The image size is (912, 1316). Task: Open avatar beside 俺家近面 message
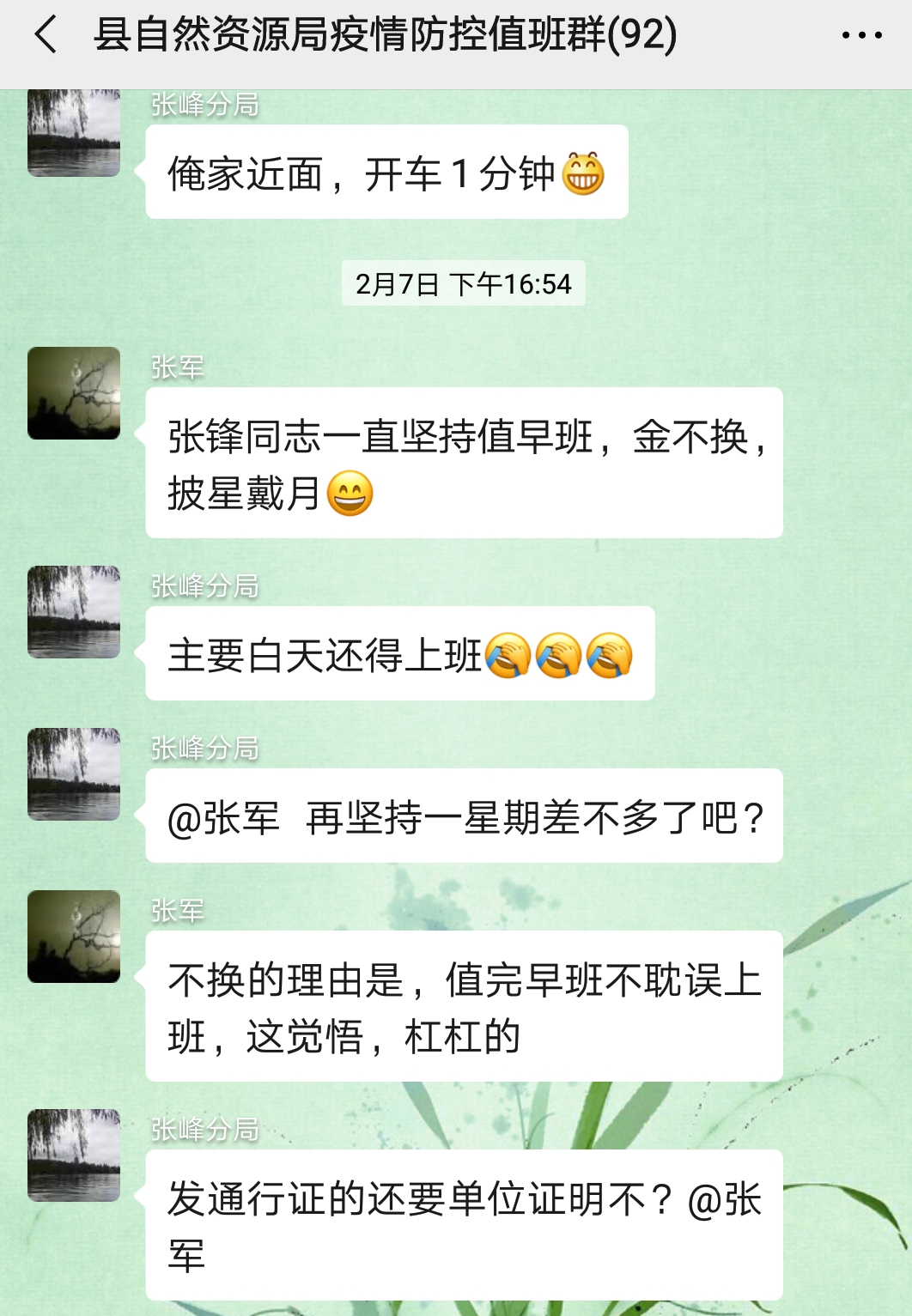pyautogui.click(x=74, y=134)
